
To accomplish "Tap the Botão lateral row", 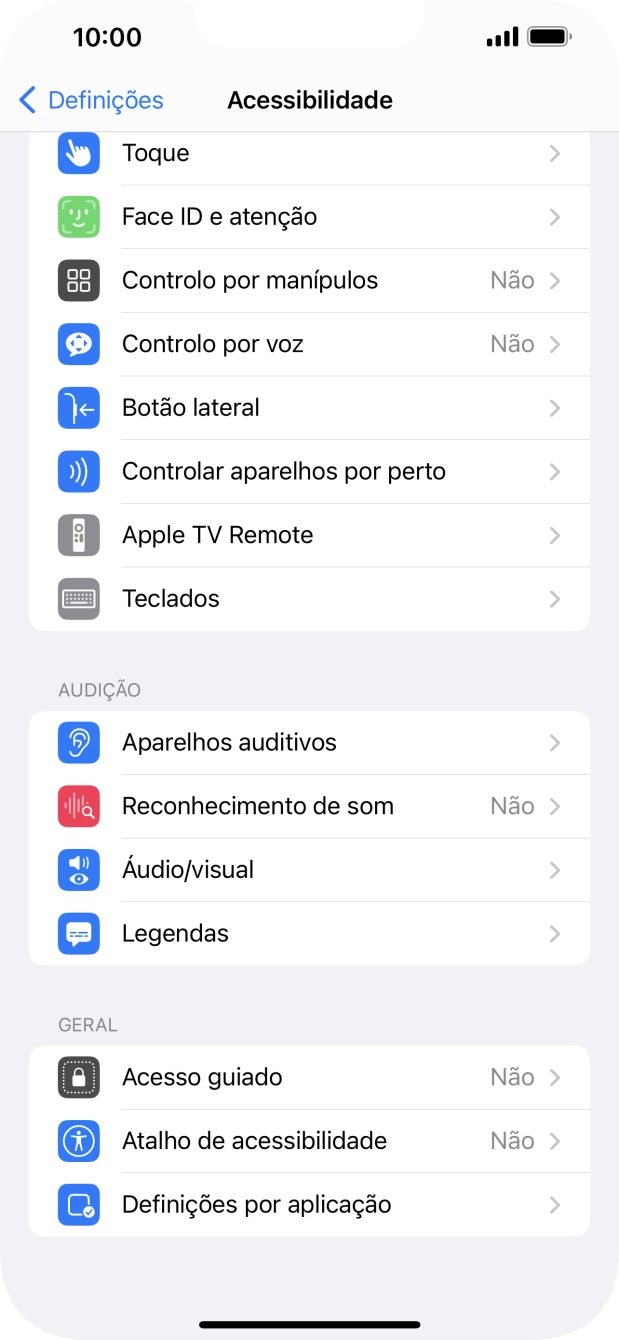I will click(309, 408).
